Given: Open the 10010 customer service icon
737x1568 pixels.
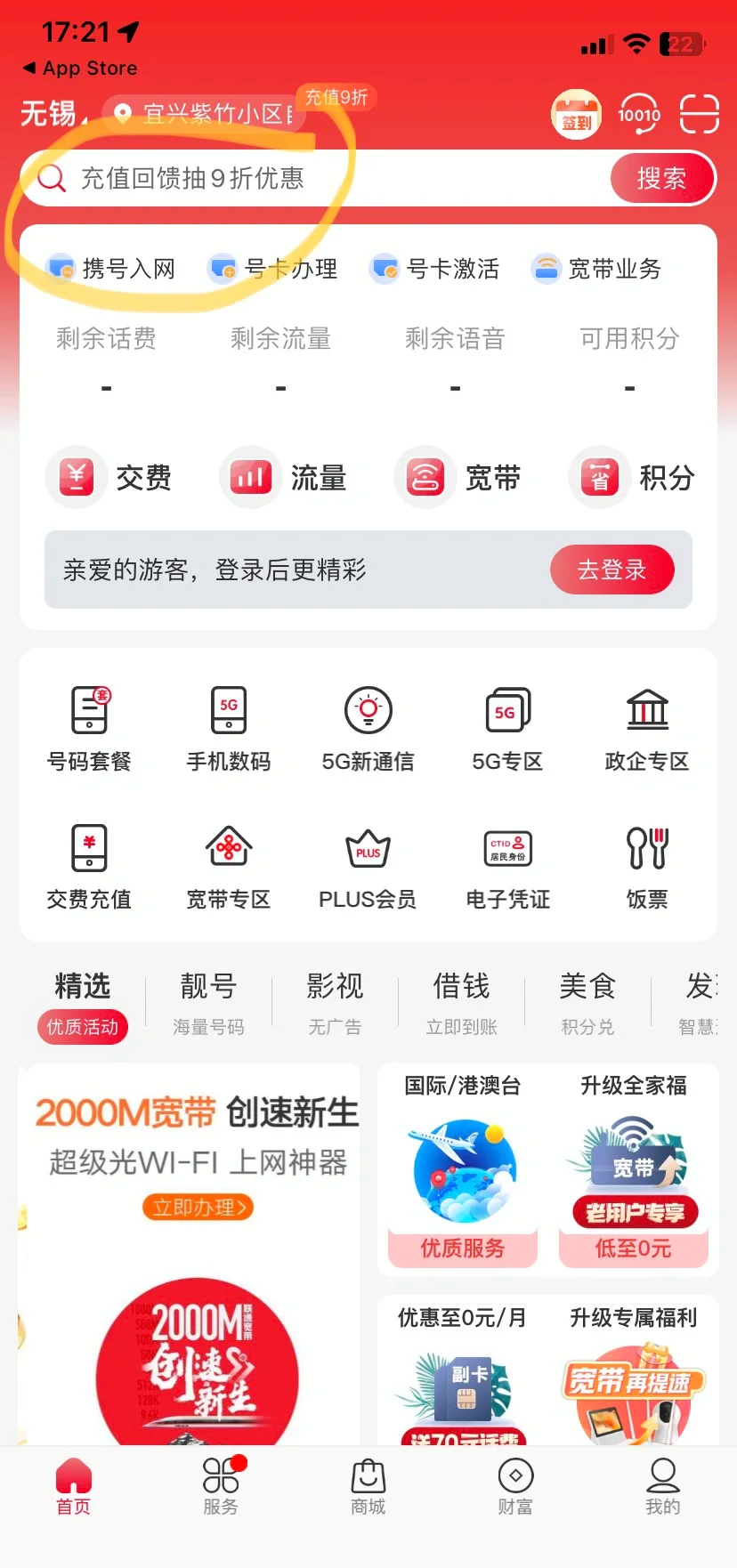Looking at the screenshot, I should click(x=638, y=115).
